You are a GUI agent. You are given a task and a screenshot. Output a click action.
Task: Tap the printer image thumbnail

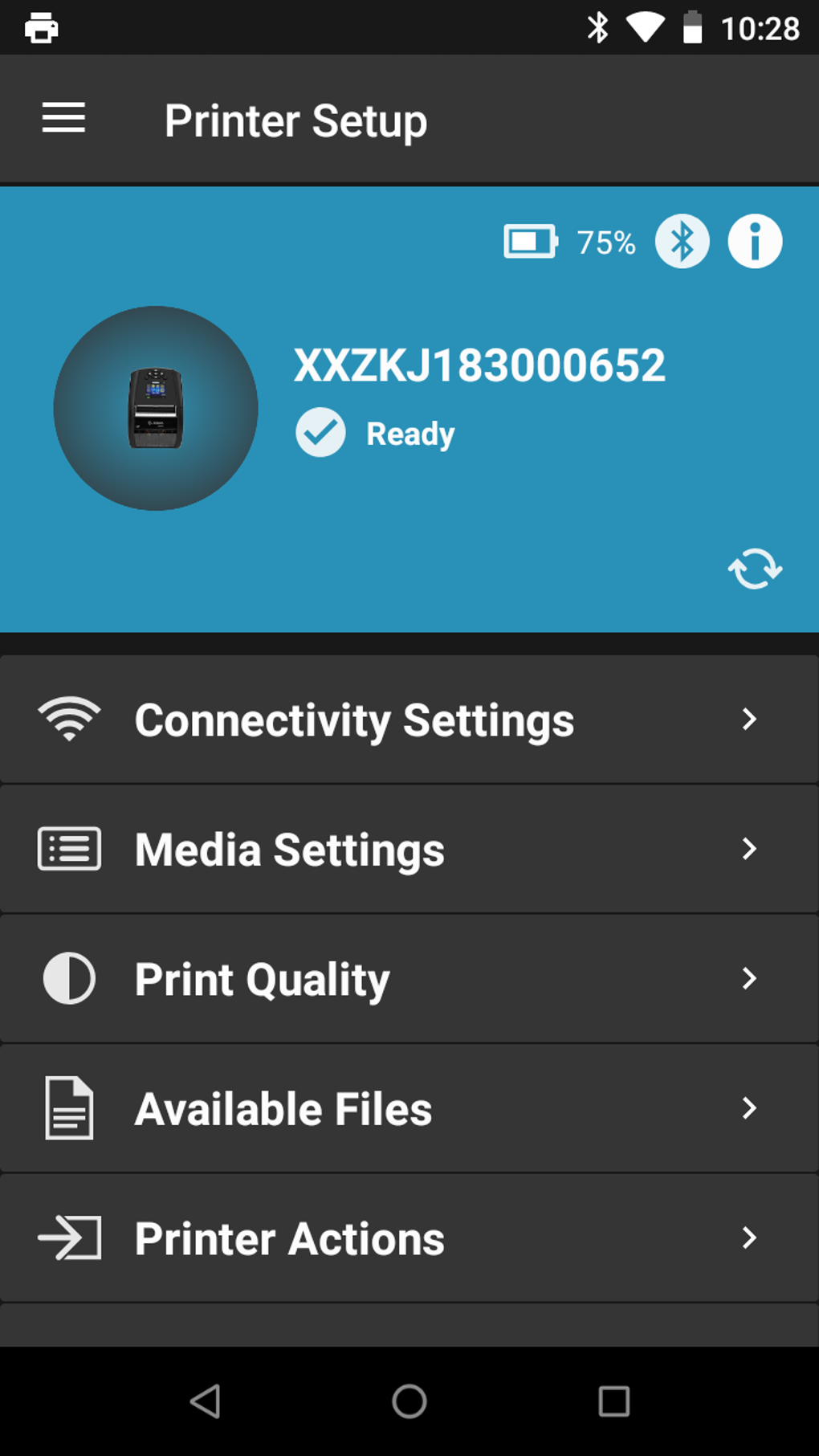pos(156,408)
